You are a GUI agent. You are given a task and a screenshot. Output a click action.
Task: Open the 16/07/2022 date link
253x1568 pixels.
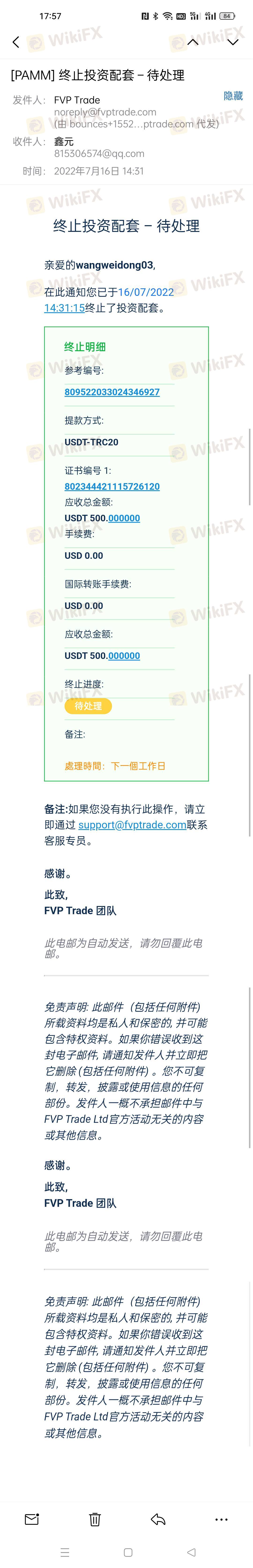click(146, 292)
